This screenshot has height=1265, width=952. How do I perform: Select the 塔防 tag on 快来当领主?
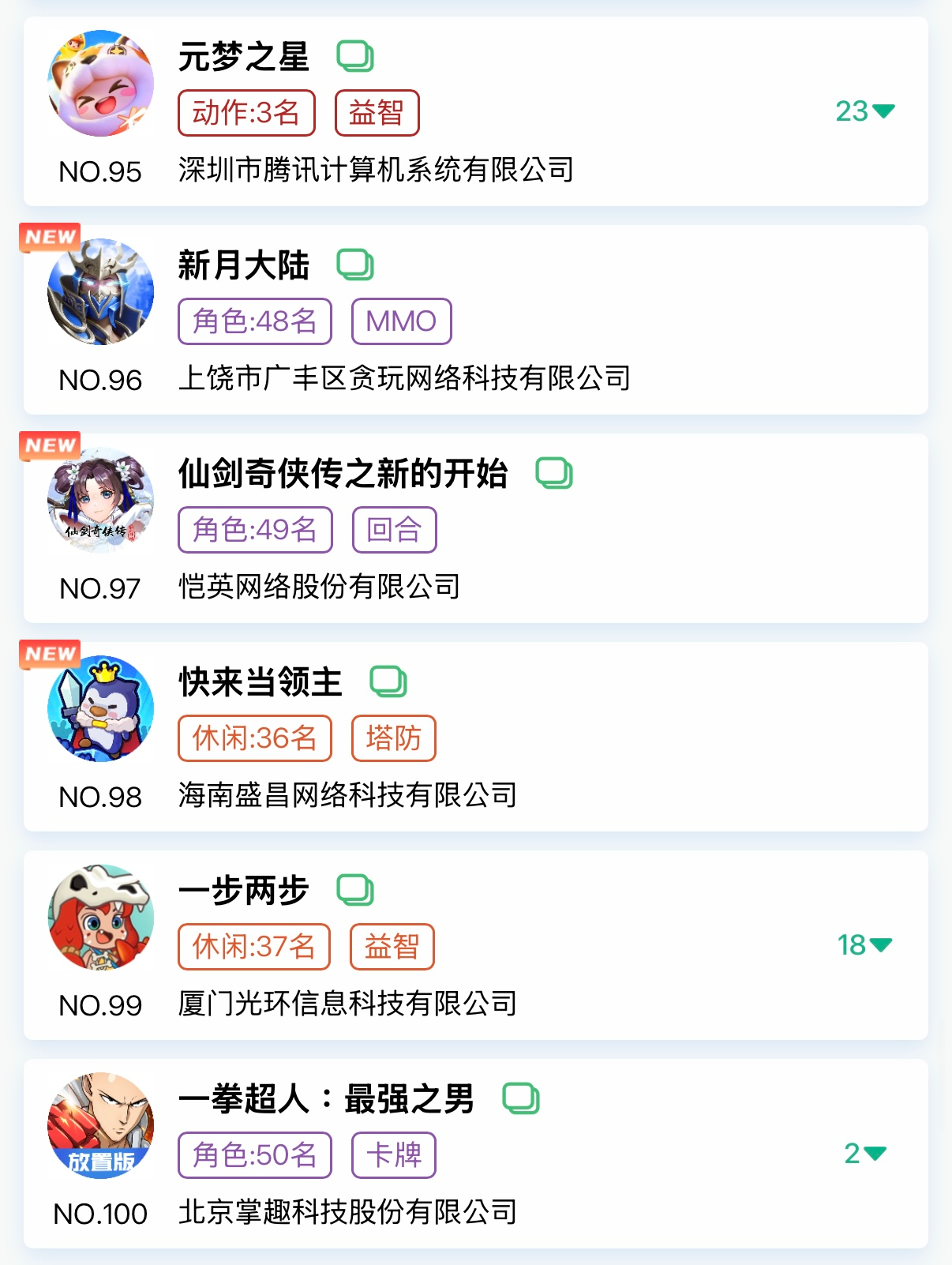pos(393,738)
